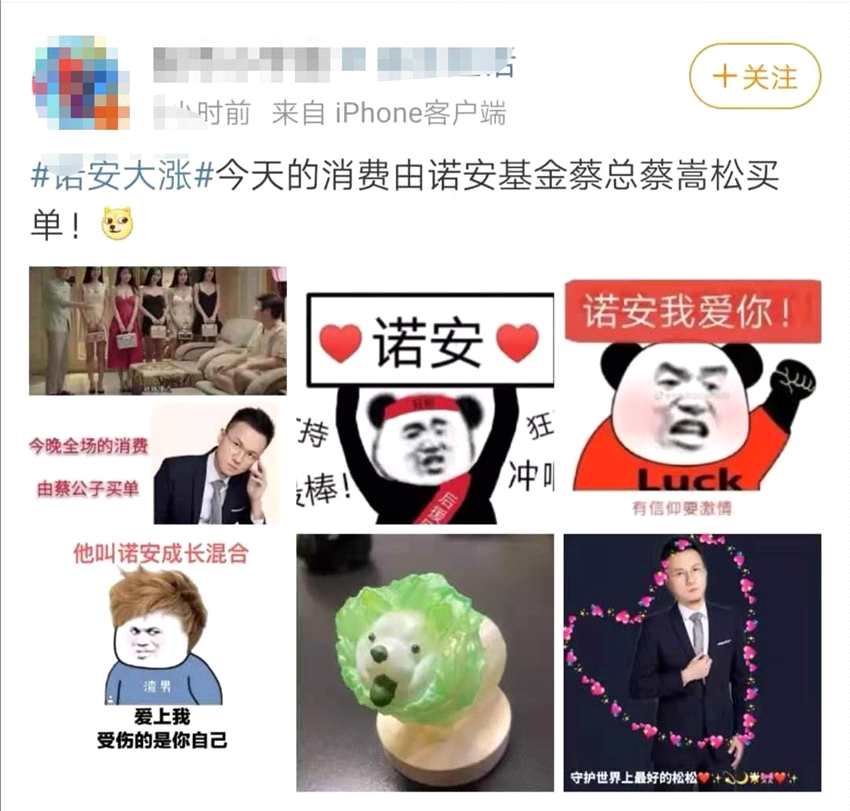View the cabbage dog figurine photo
Viewport: 850px width, 811px height.
425,662
